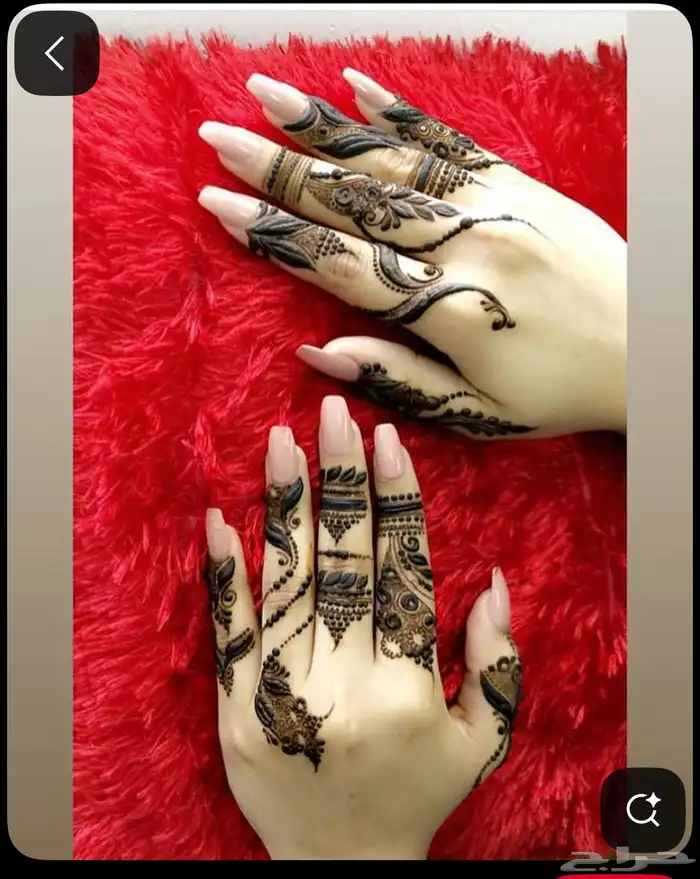Viewport: 700px width, 879px height.
Task: Go back using the arrow button
Action: [x=56, y=54]
